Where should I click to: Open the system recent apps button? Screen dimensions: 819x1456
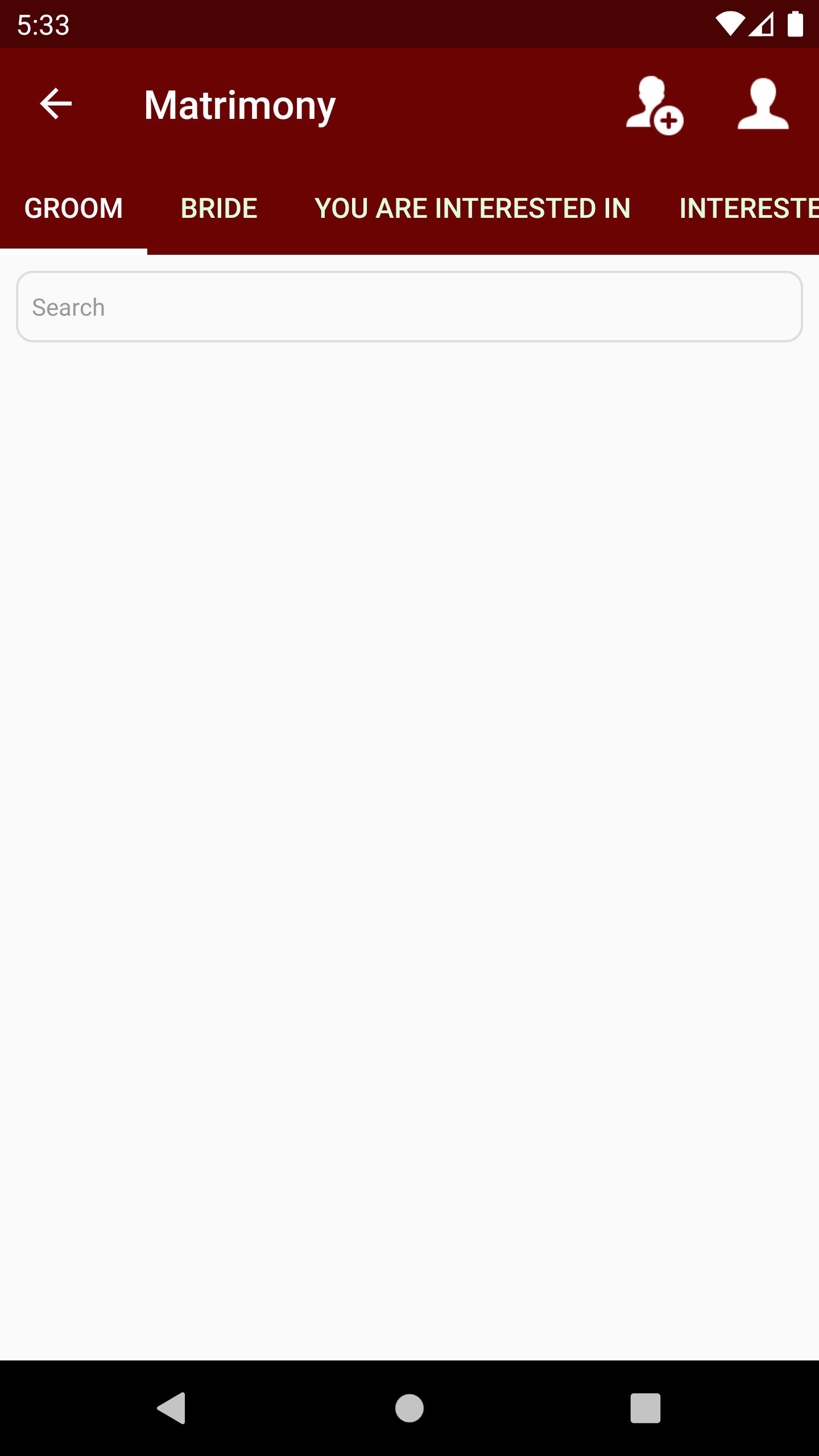645,1408
